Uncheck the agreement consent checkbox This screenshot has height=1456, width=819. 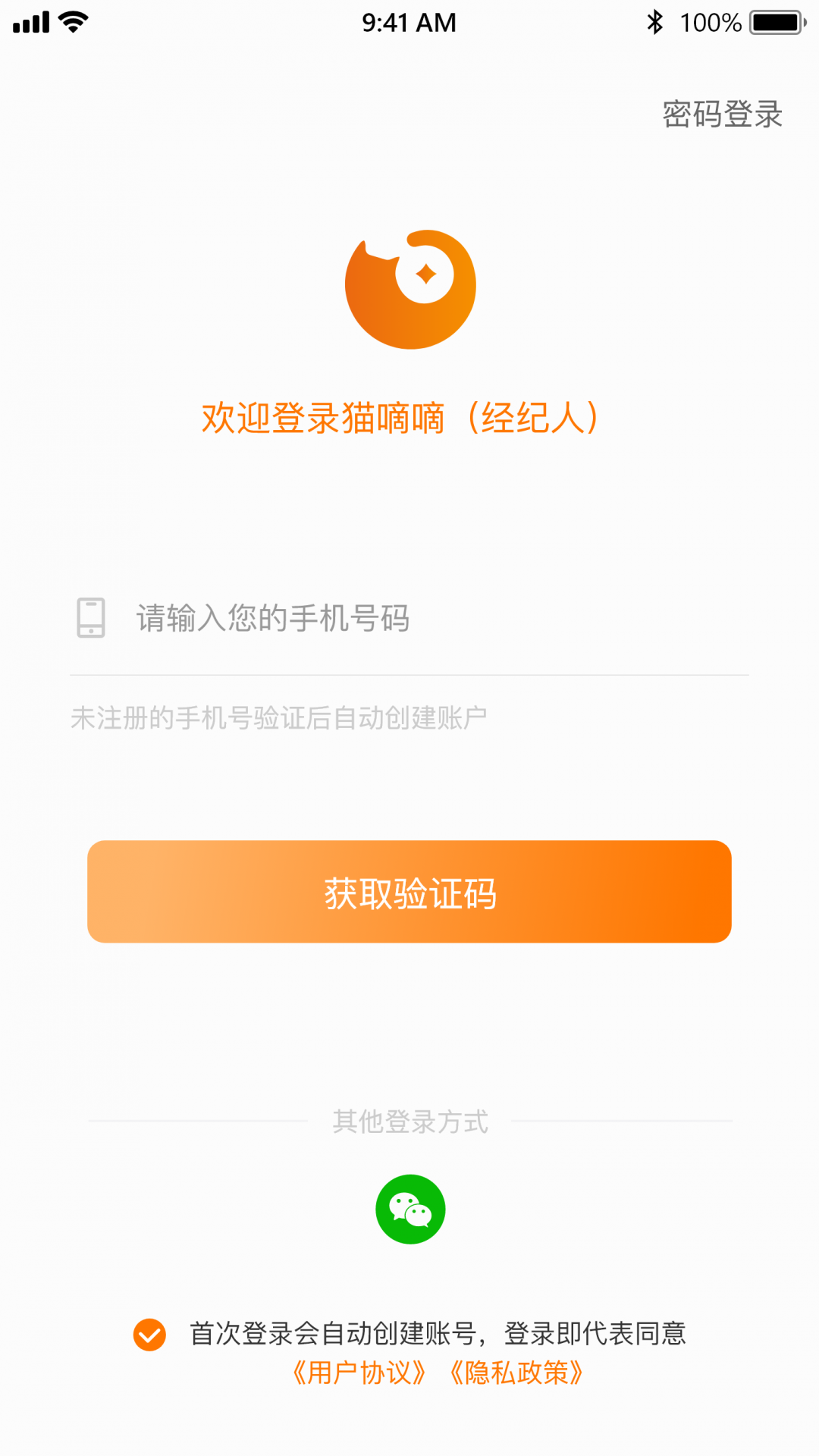pos(149,1335)
